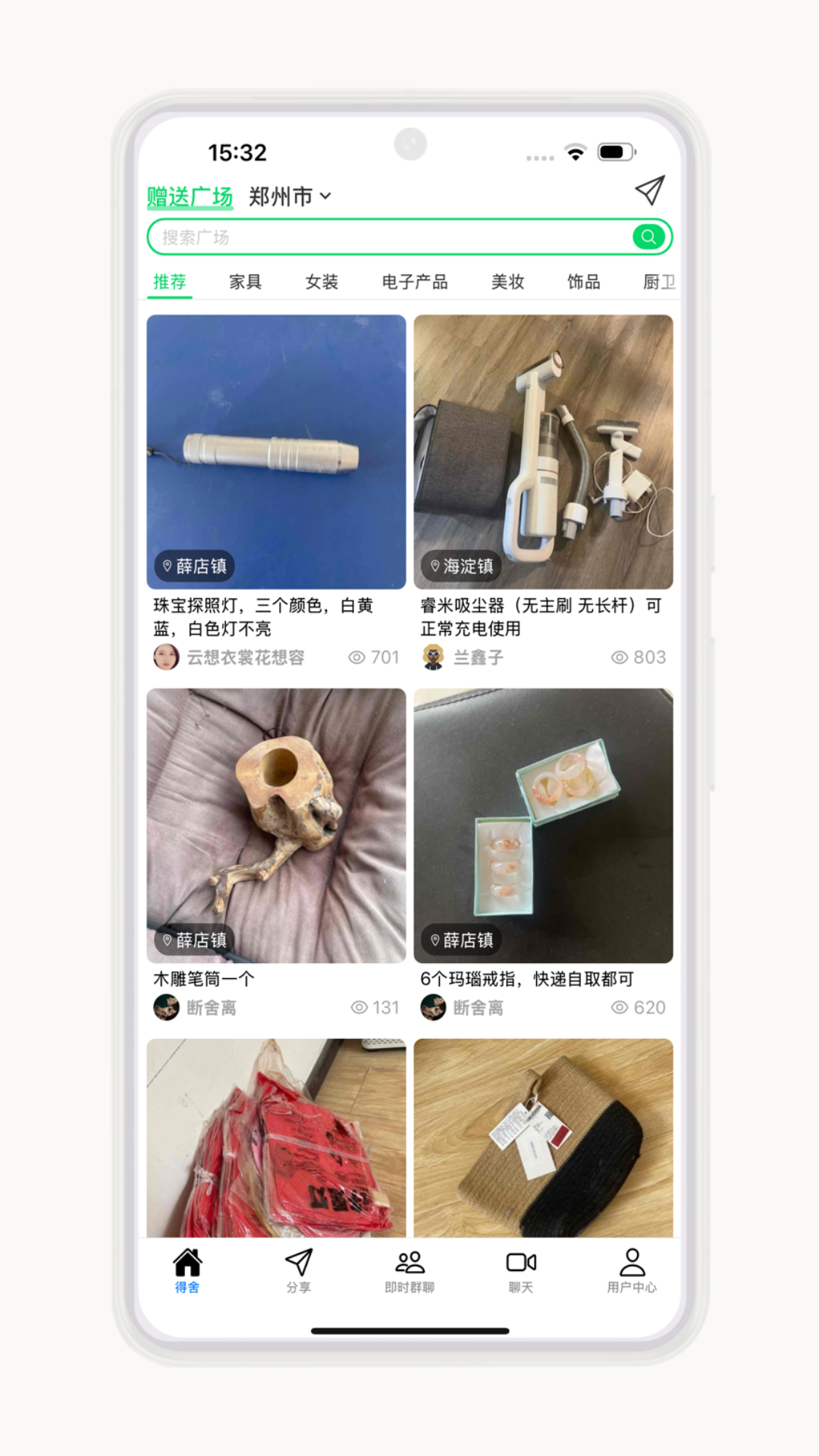Tap the paper plane icon in the header

[x=649, y=190]
